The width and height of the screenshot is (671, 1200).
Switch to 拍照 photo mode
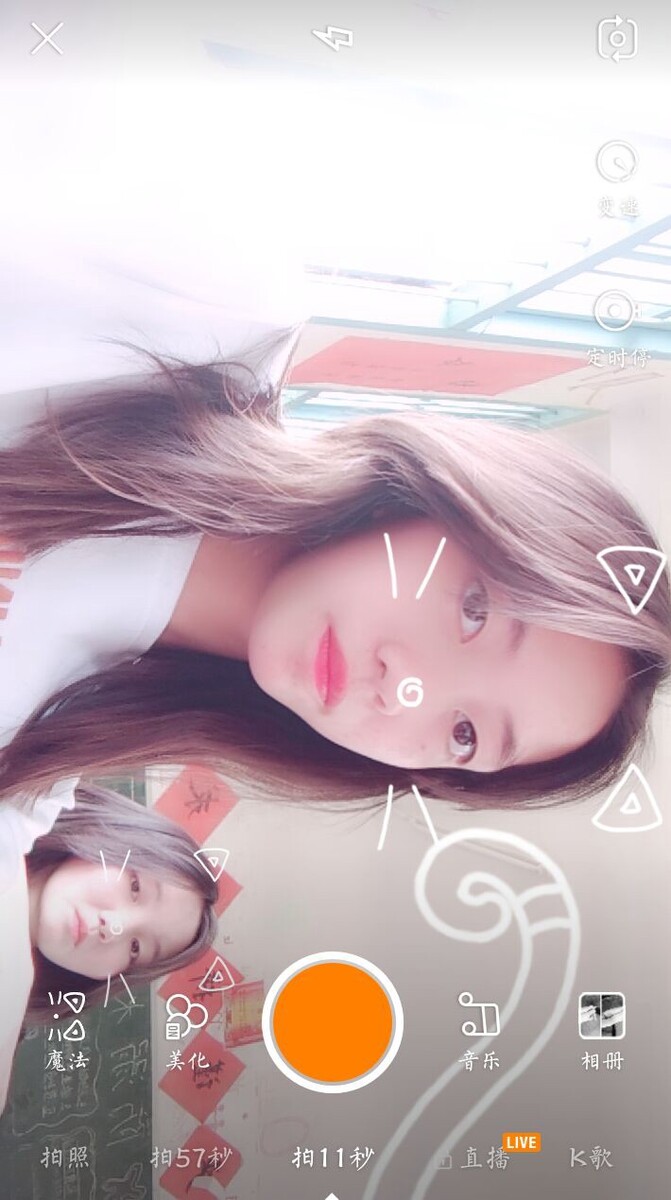65,1158
